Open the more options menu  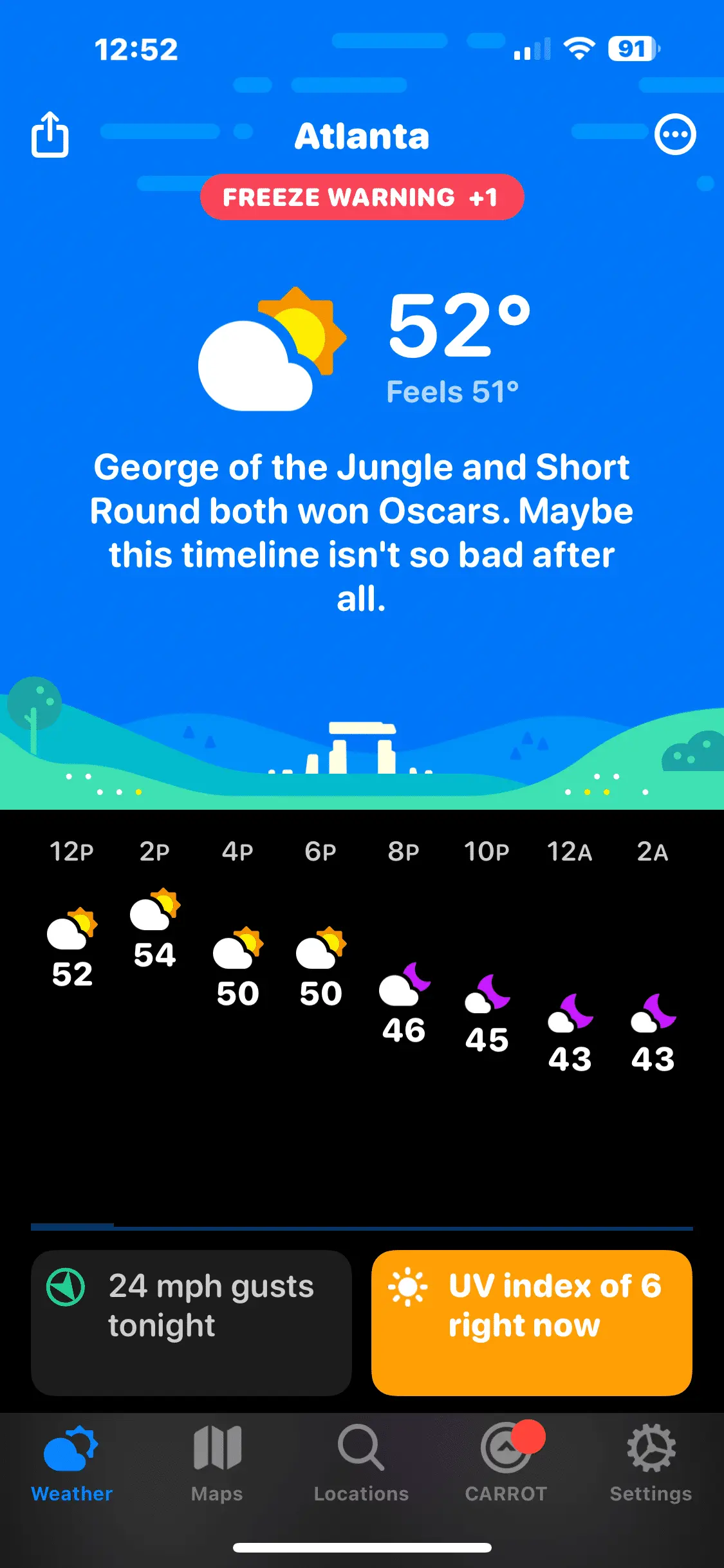tap(674, 135)
